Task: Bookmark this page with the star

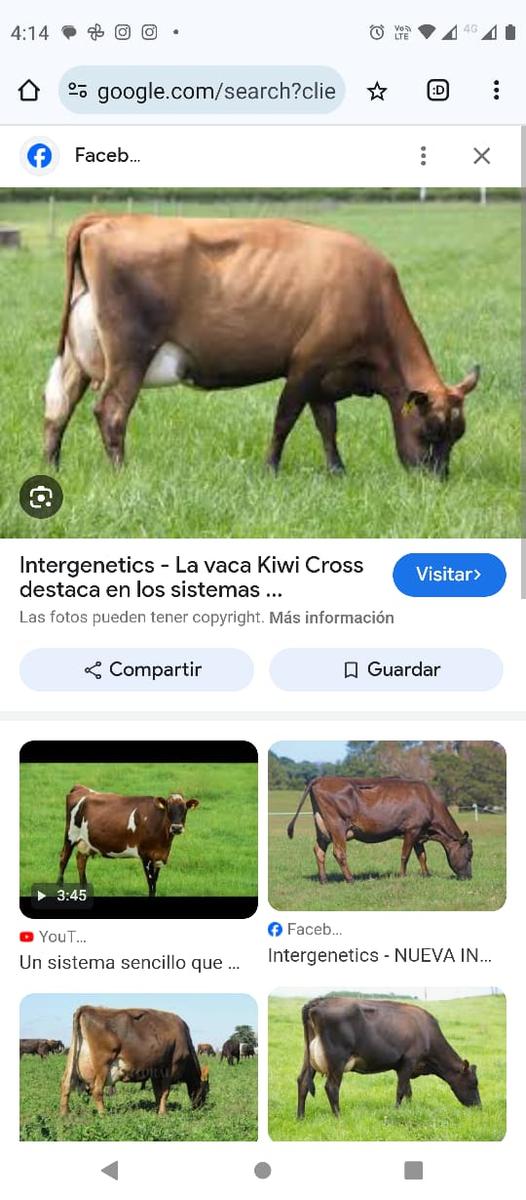Action: (x=377, y=91)
